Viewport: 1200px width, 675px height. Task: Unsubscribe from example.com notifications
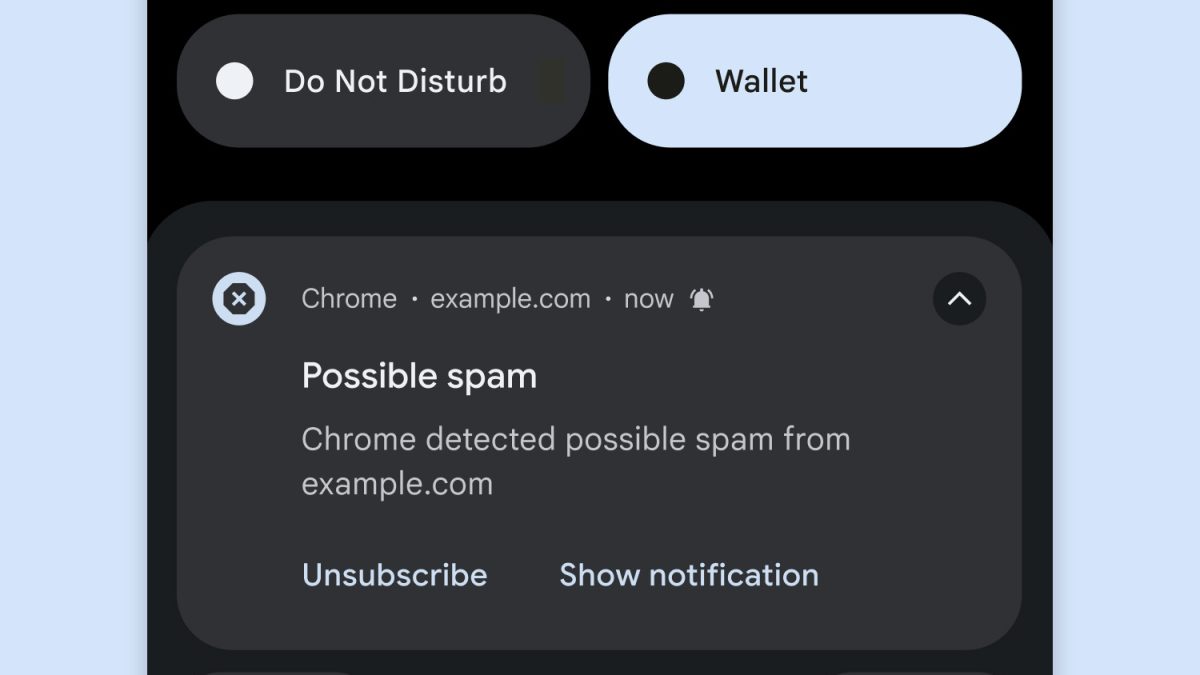(x=394, y=575)
